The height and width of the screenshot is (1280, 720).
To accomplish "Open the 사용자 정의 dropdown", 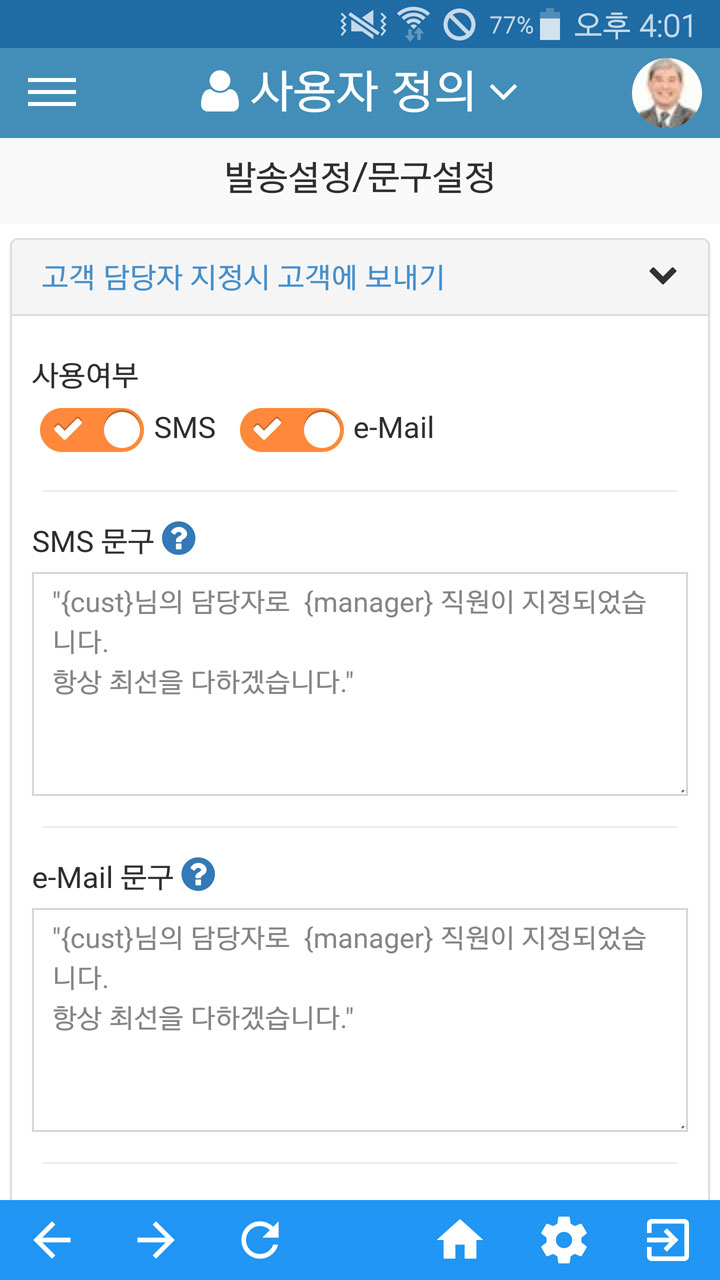I will [359, 92].
